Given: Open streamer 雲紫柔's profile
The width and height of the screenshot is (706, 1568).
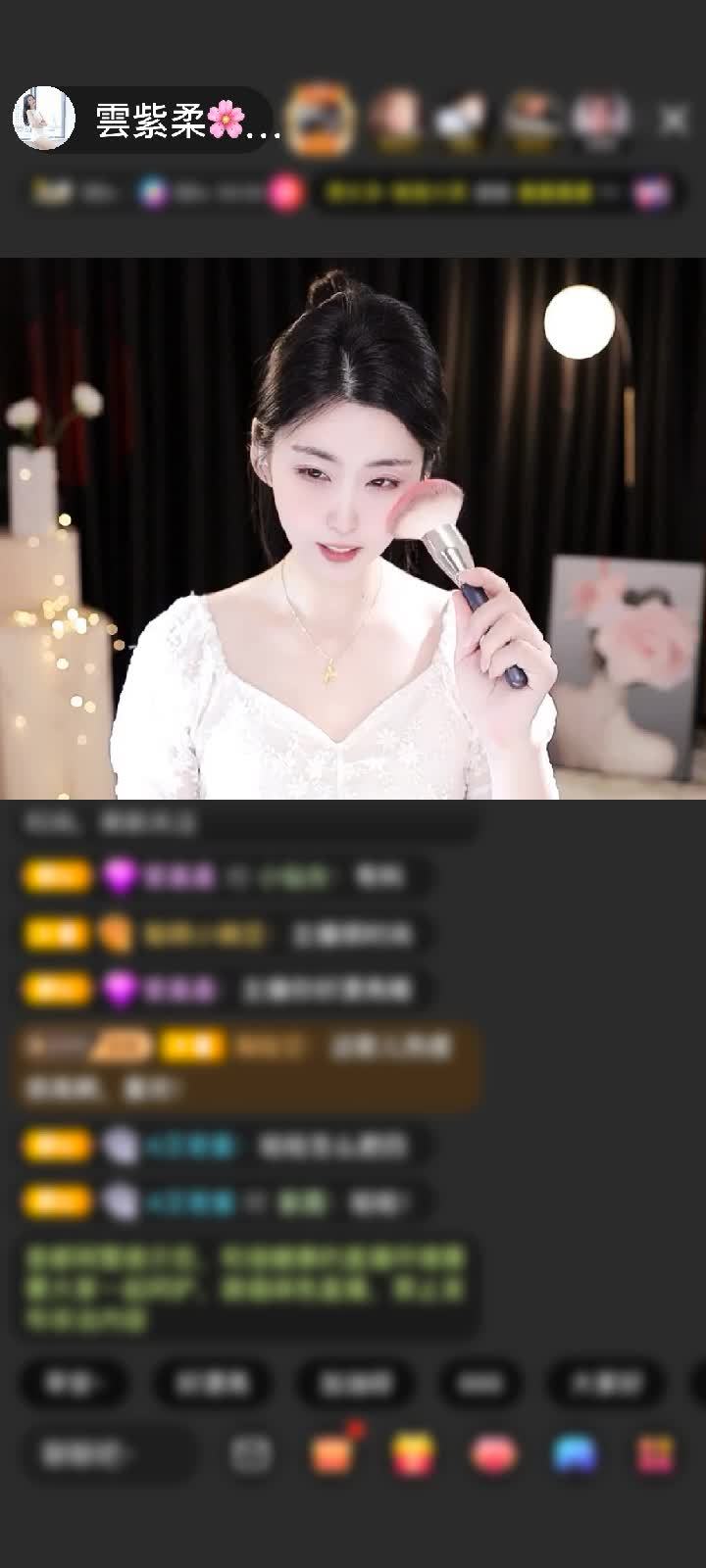Looking at the screenshot, I should [x=44, y=119].
